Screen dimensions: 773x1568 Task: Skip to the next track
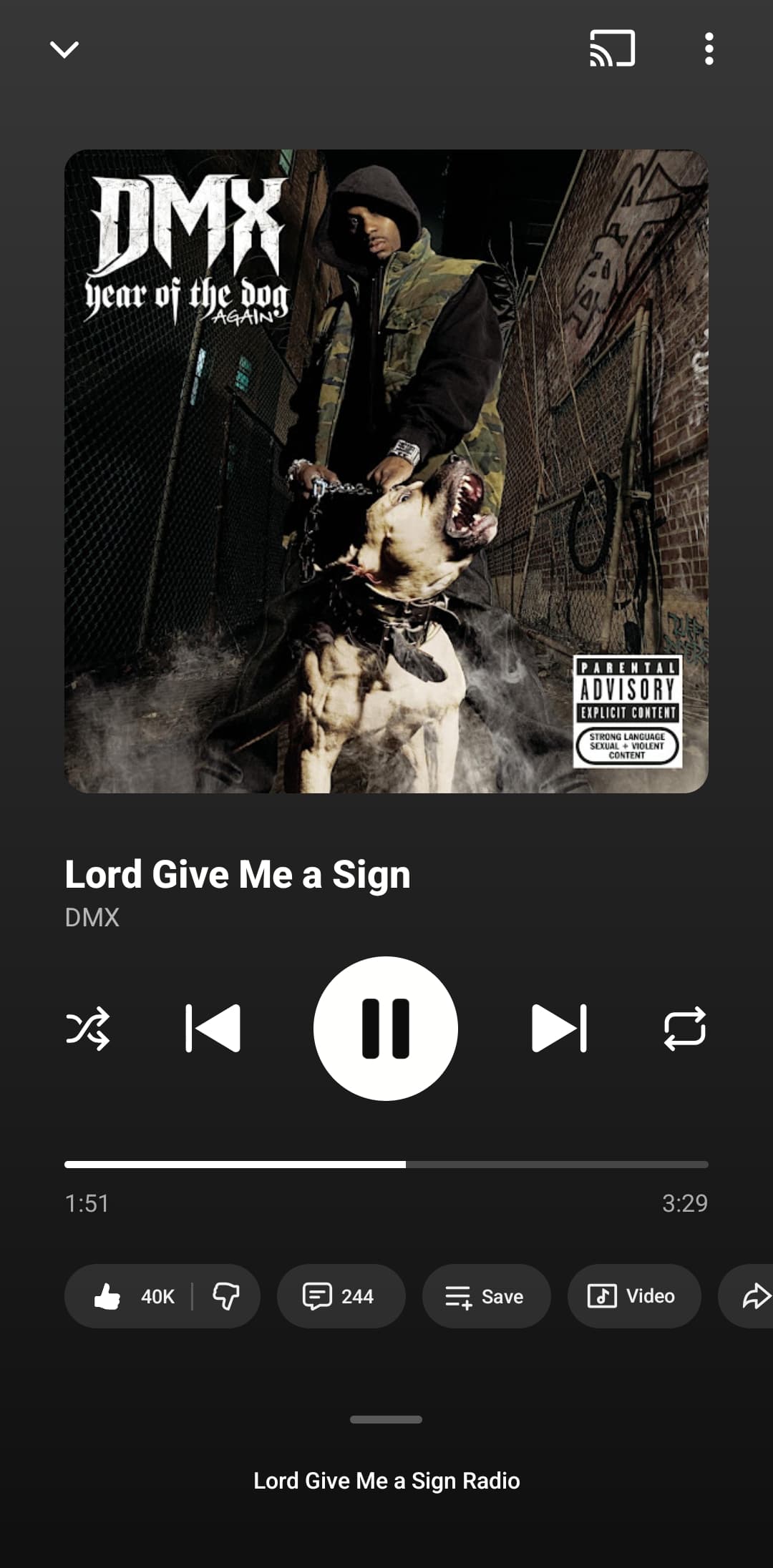pyautogui.click(x=559, y=1029)
